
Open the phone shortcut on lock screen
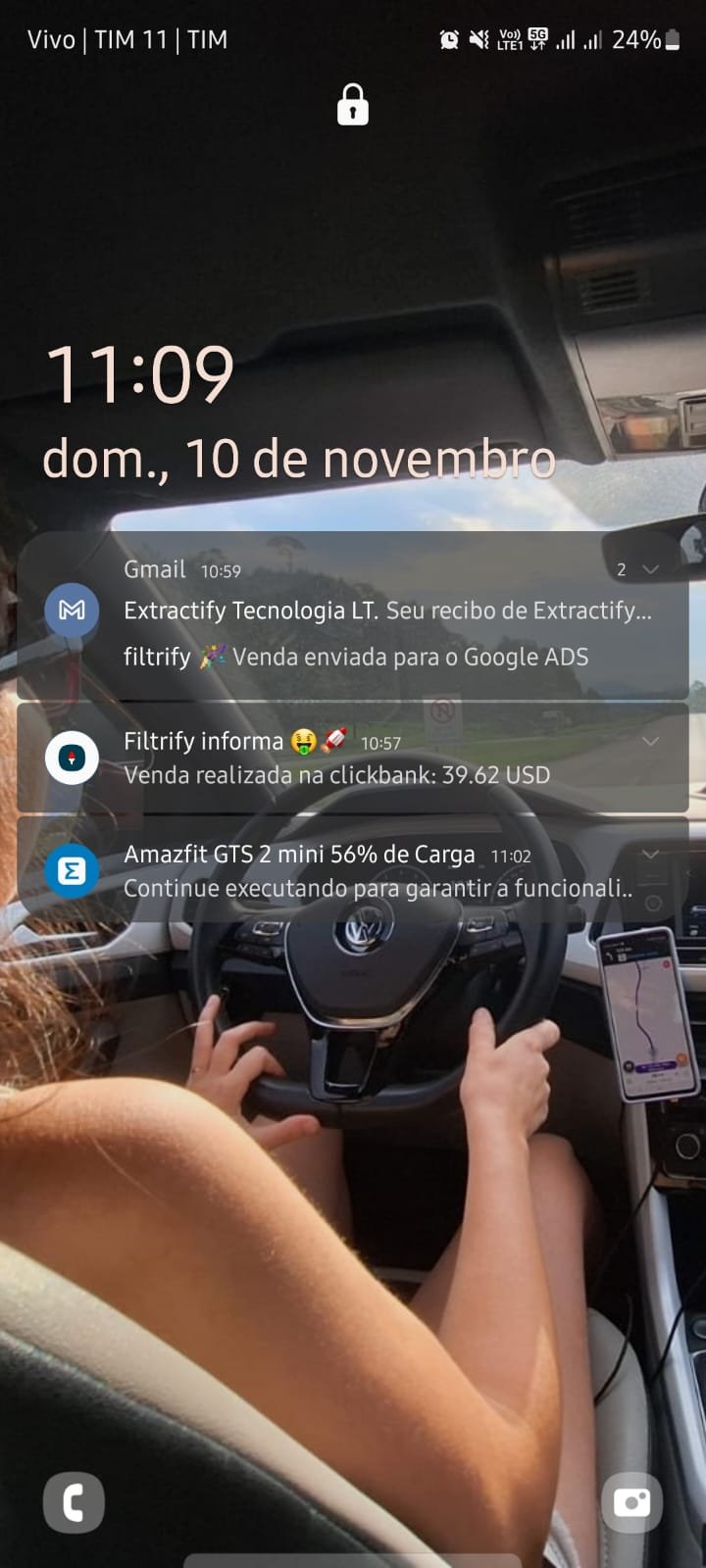pos(74,1501)
